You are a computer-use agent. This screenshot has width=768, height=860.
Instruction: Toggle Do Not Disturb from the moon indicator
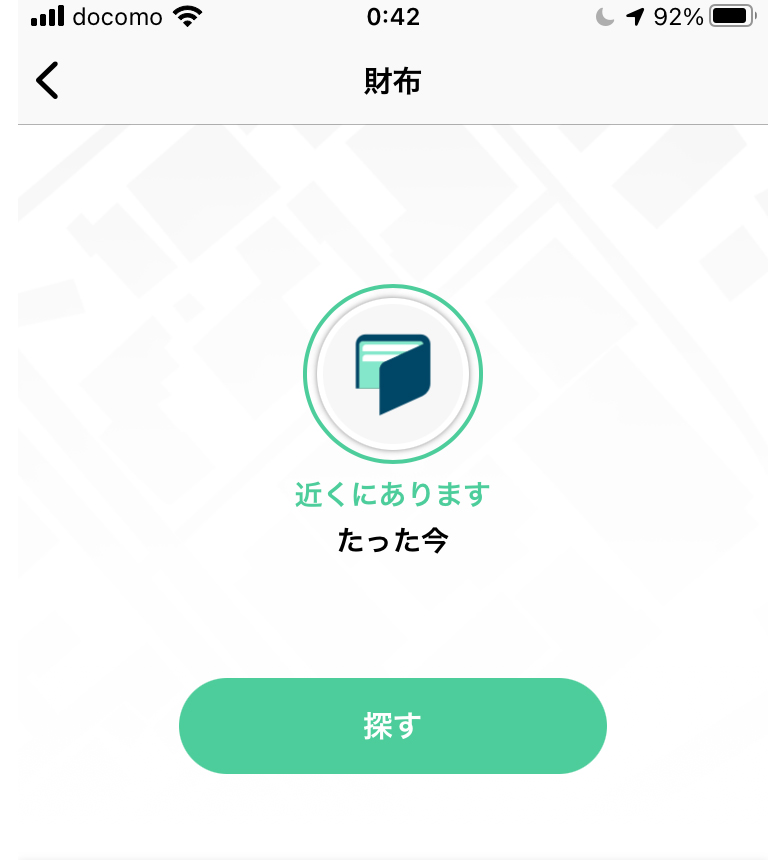coord(605,16)
